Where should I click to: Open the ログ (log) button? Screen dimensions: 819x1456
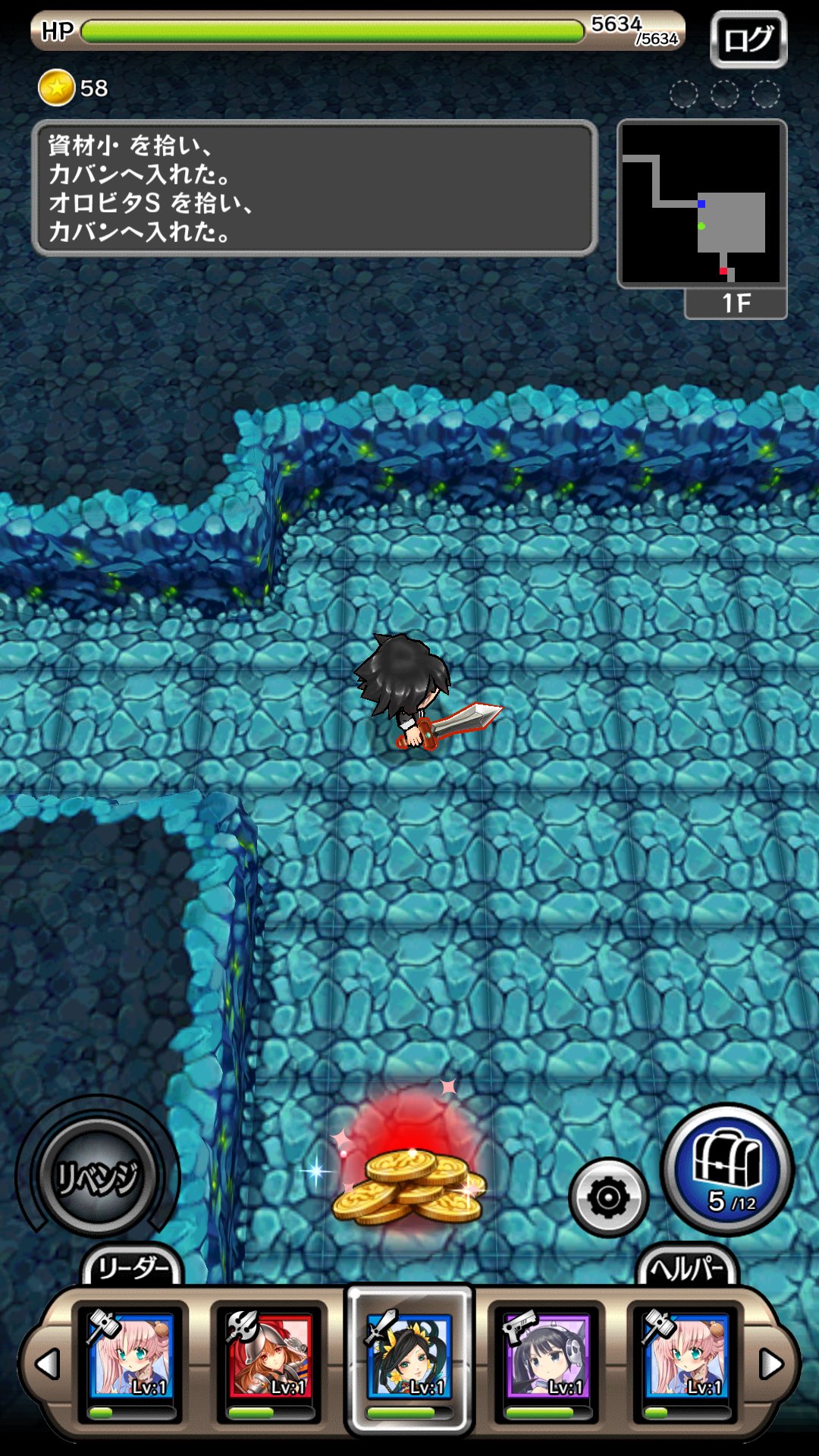click(748, 39)
